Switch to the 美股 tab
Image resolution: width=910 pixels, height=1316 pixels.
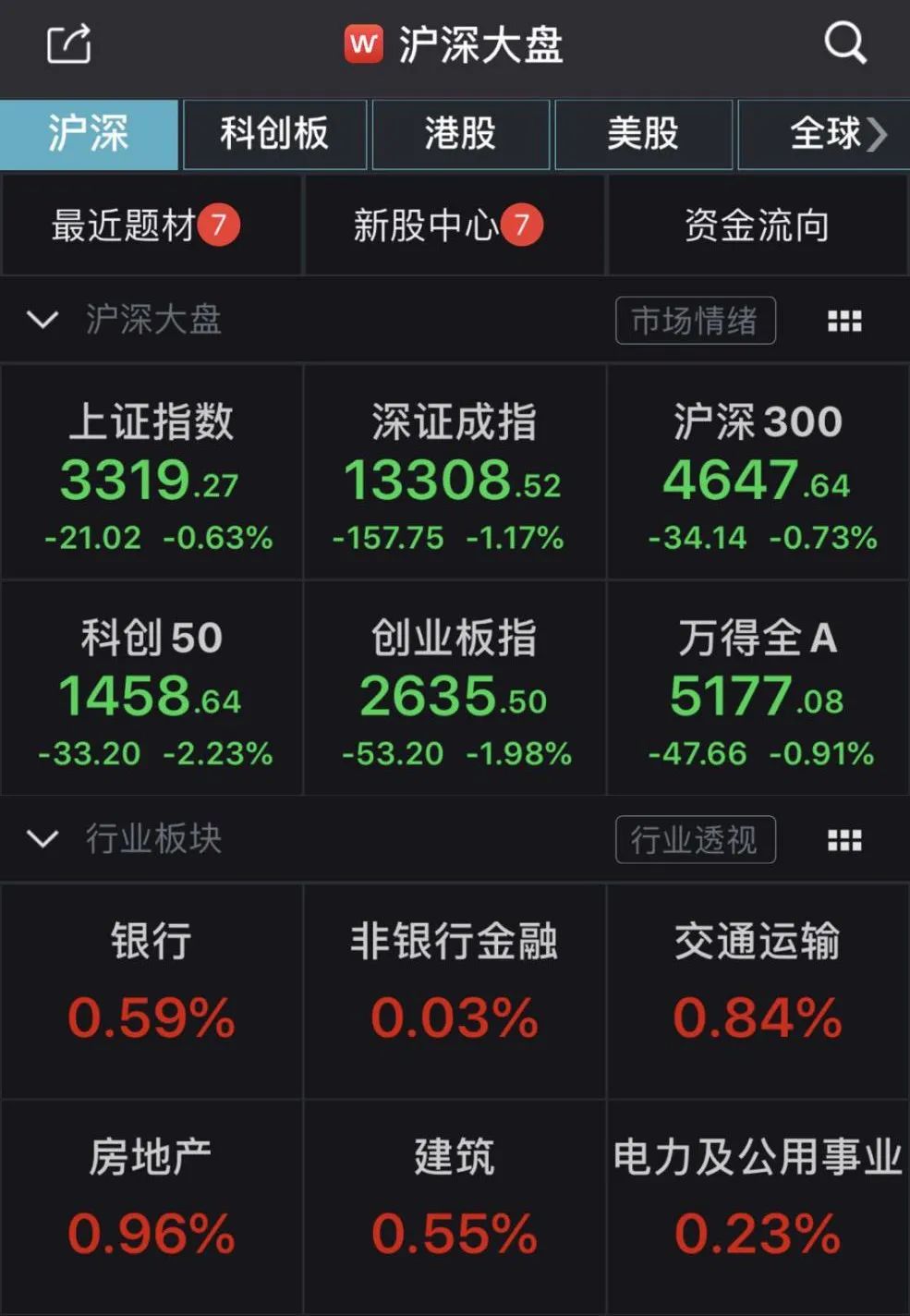[x=643, y=134]
